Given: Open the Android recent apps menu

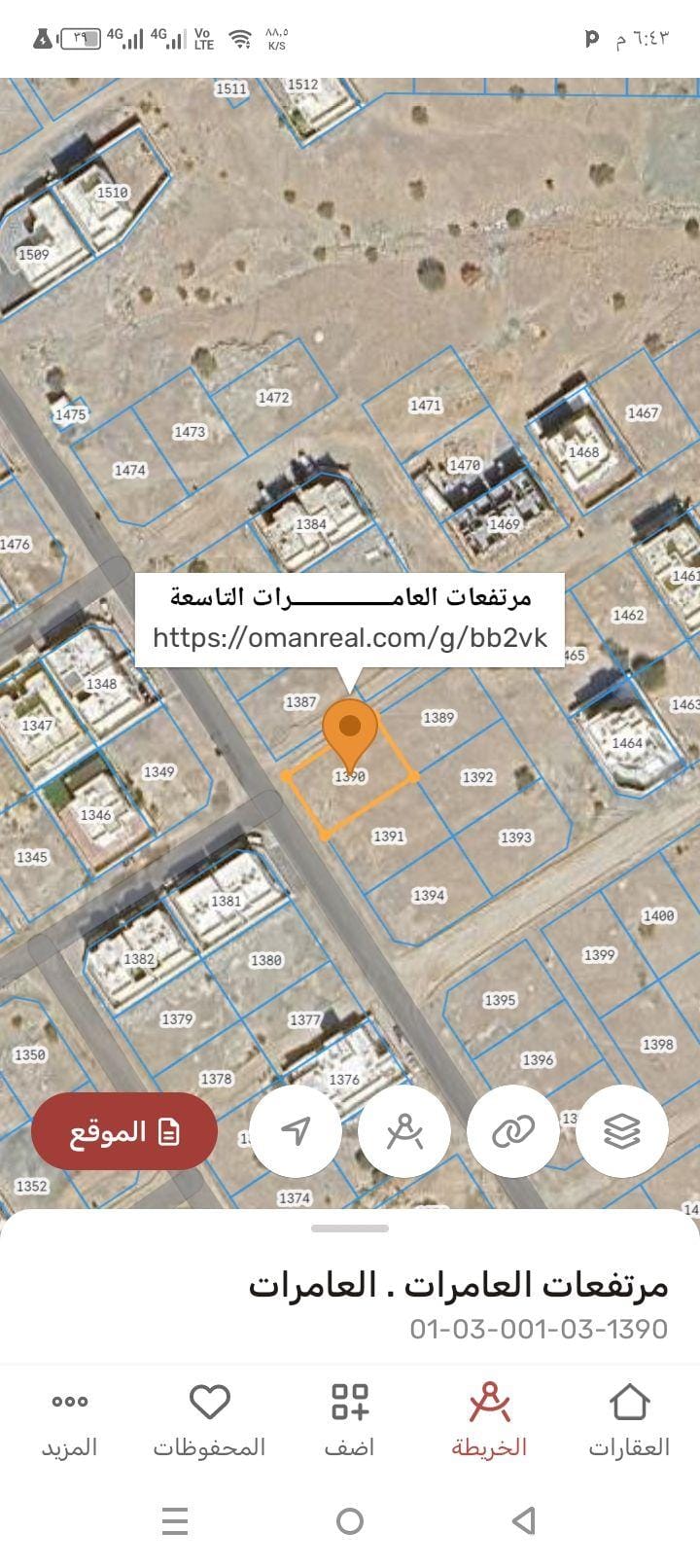Looking at the screenshot, I should click(x=175, y=1520).
